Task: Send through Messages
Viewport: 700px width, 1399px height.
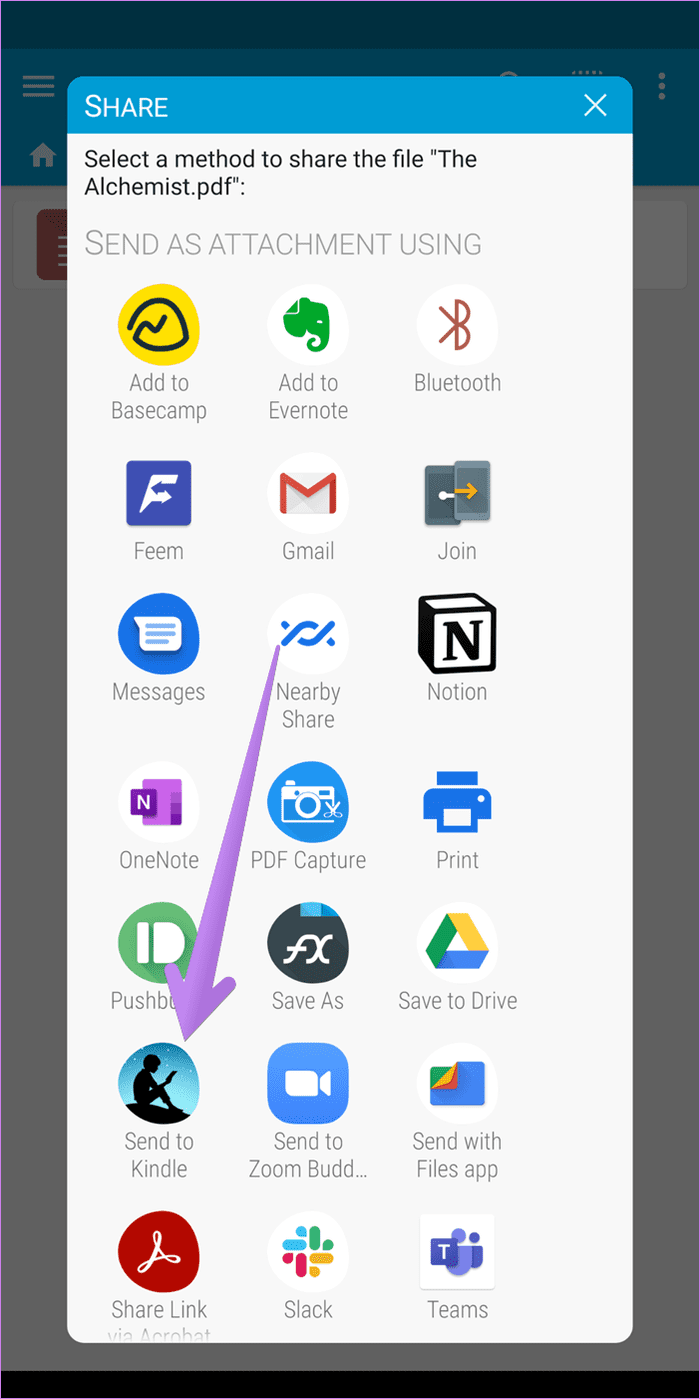Action: tap(158, 649)
